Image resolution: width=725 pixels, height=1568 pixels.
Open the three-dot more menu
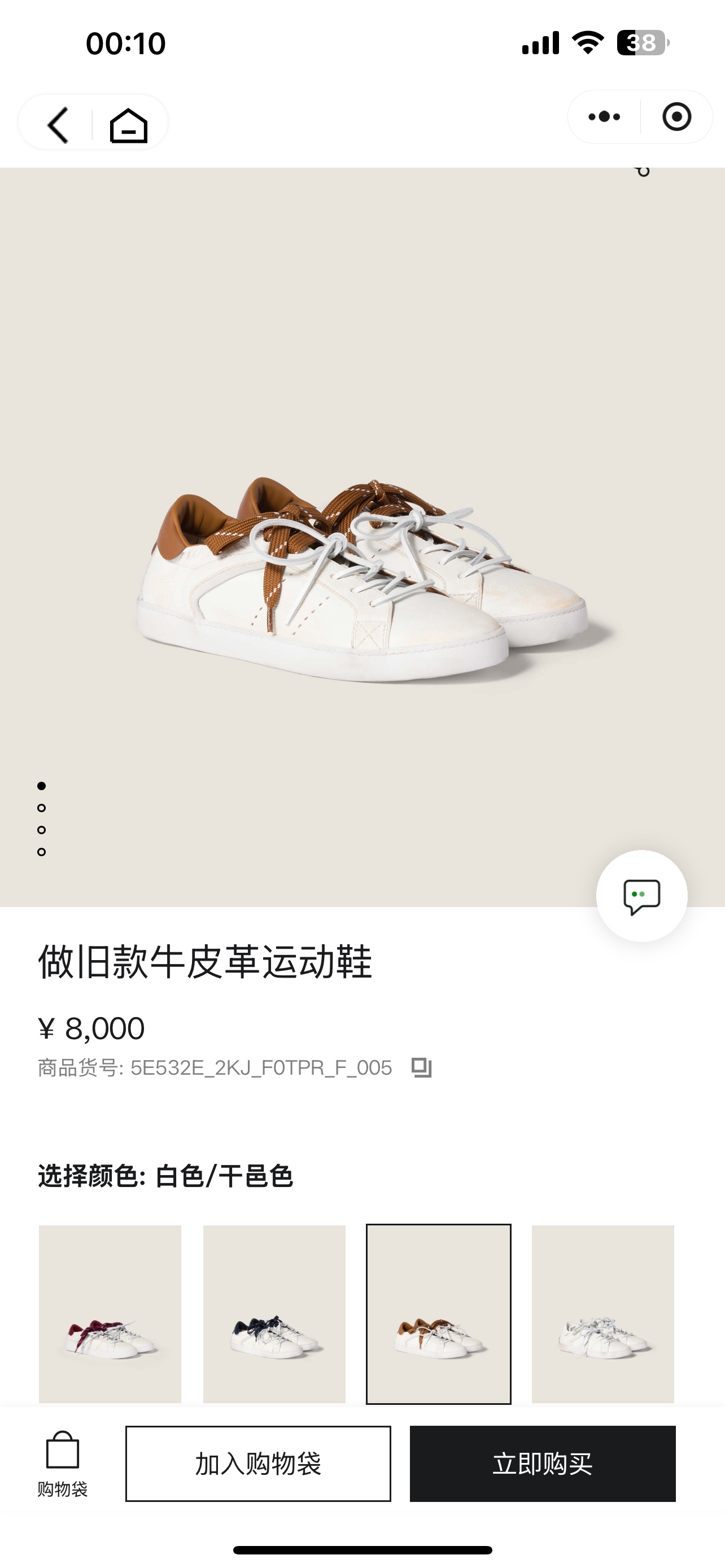pos(604,117)
